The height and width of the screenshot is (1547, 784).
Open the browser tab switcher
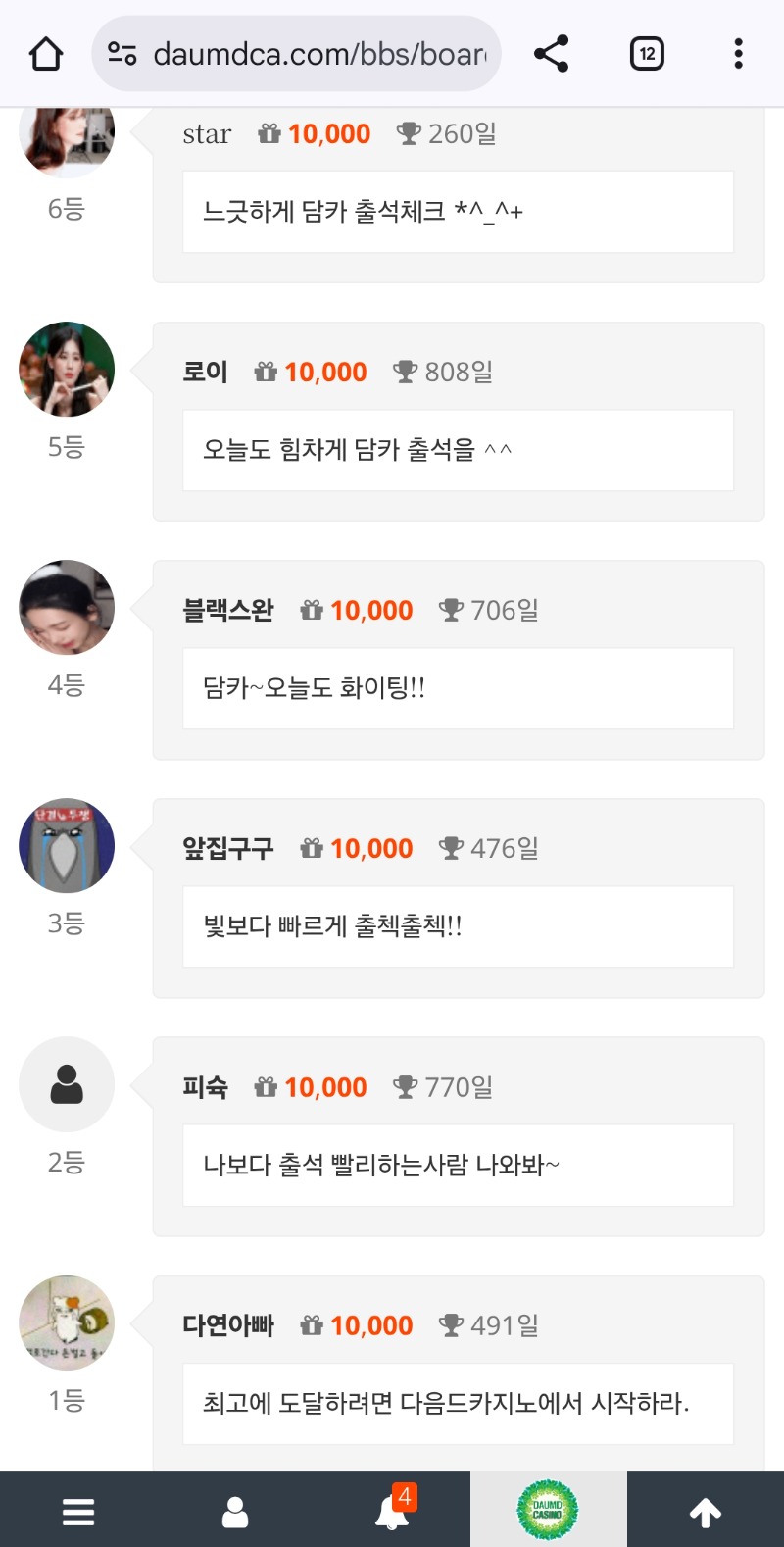point(647,54)
